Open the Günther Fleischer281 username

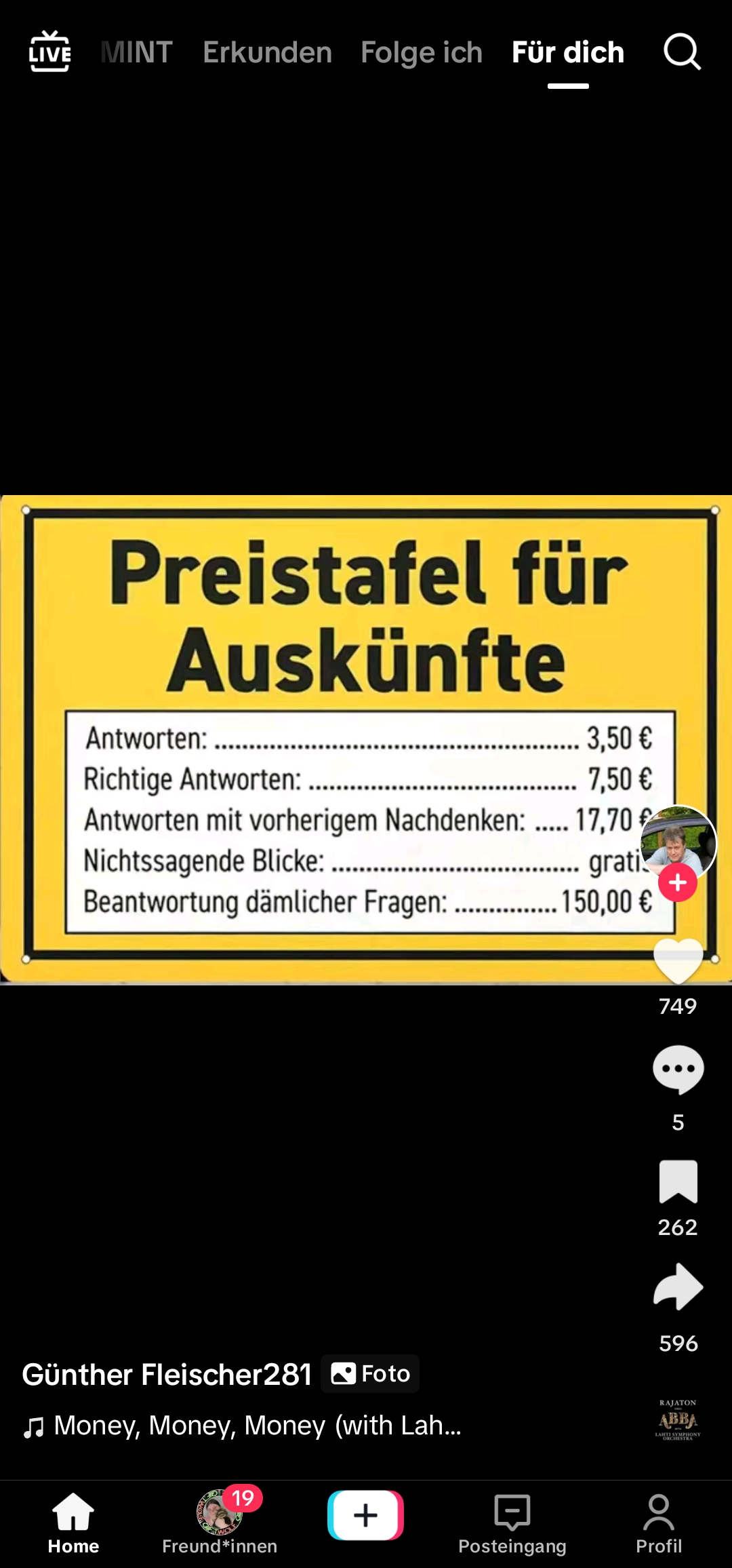click(x=167, y=1375)
